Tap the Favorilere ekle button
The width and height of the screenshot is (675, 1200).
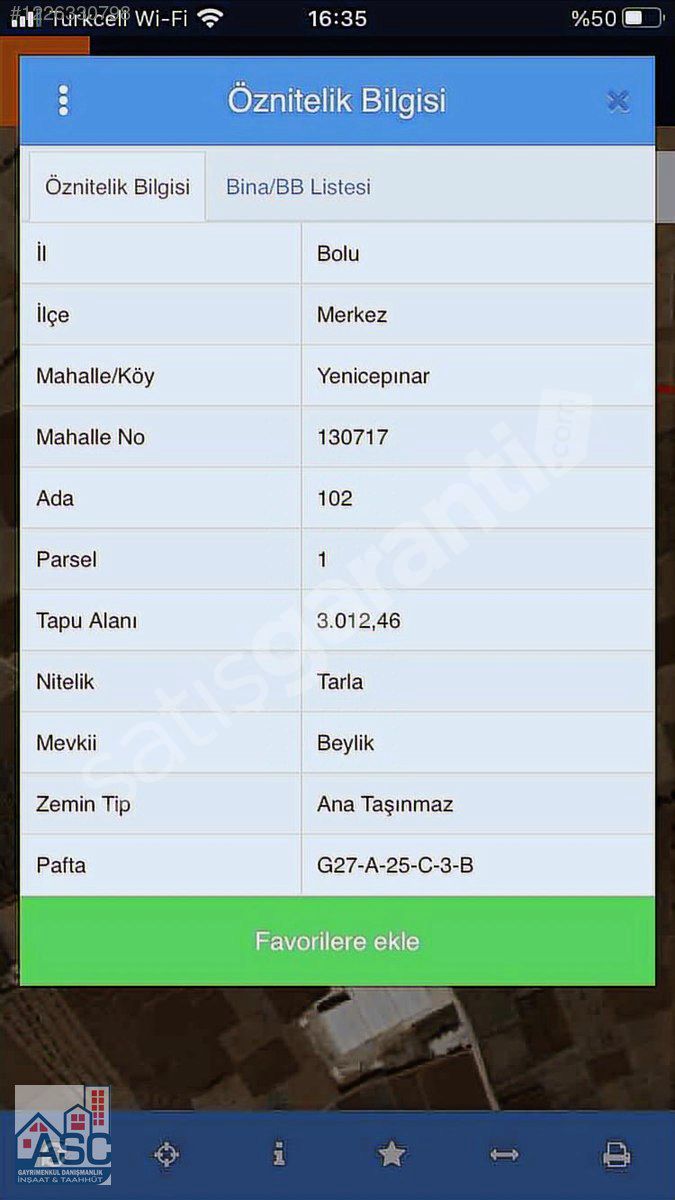pyautogui.click(x=337, y=941)
